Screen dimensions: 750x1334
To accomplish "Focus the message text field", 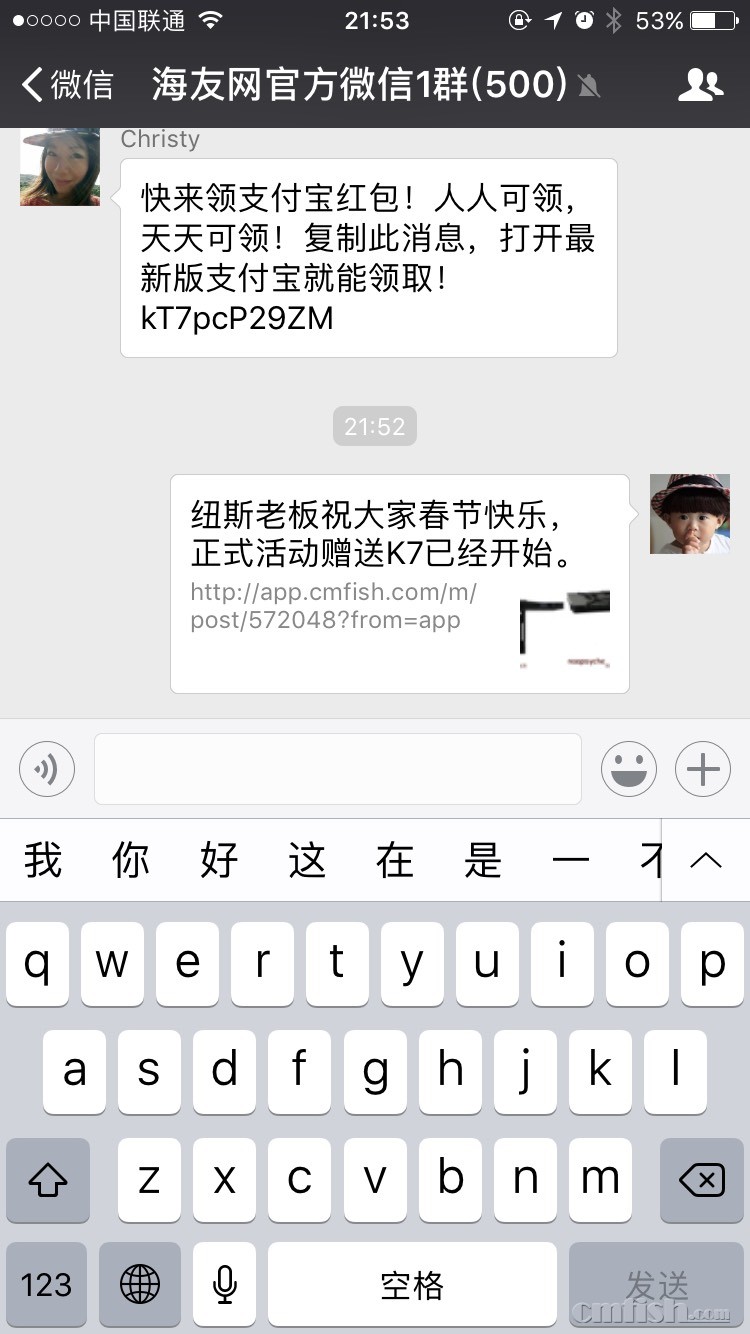I will click(337, 769).
